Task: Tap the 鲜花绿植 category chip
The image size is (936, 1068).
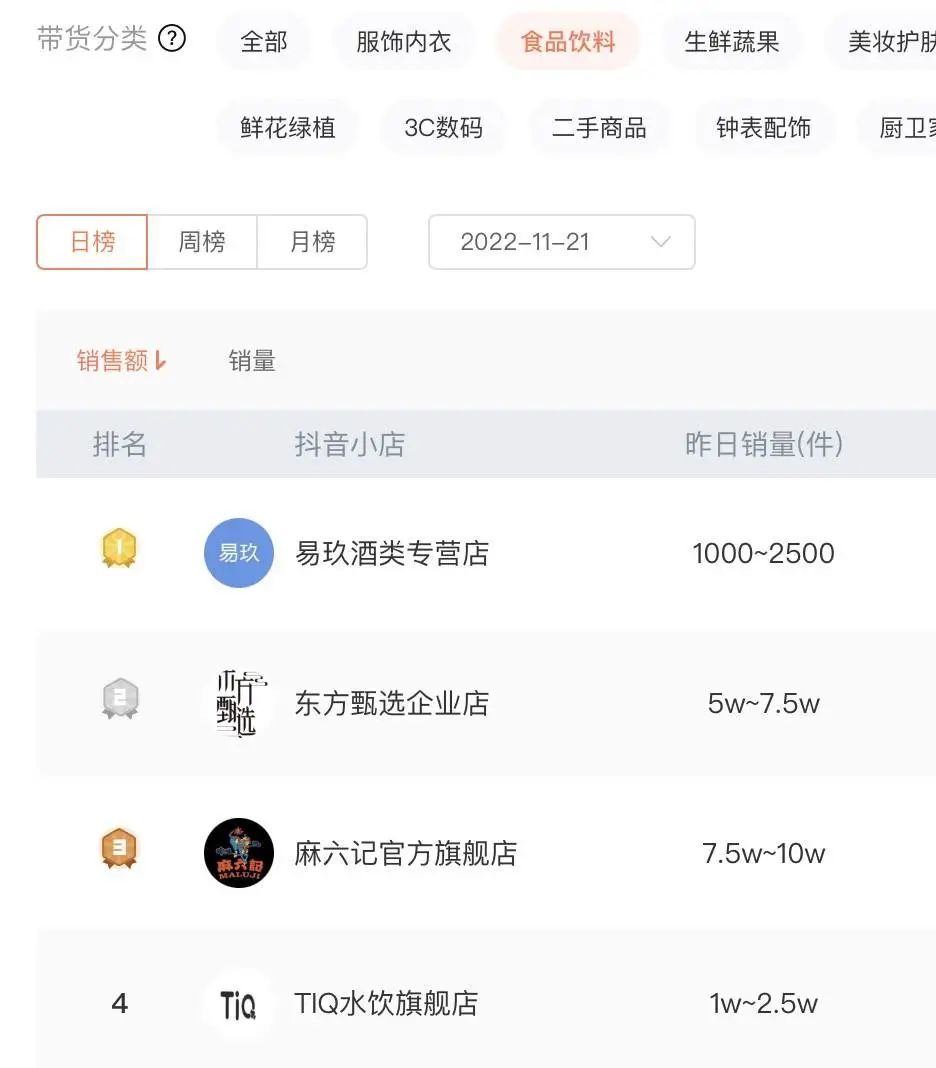Action: coord(287,128)
